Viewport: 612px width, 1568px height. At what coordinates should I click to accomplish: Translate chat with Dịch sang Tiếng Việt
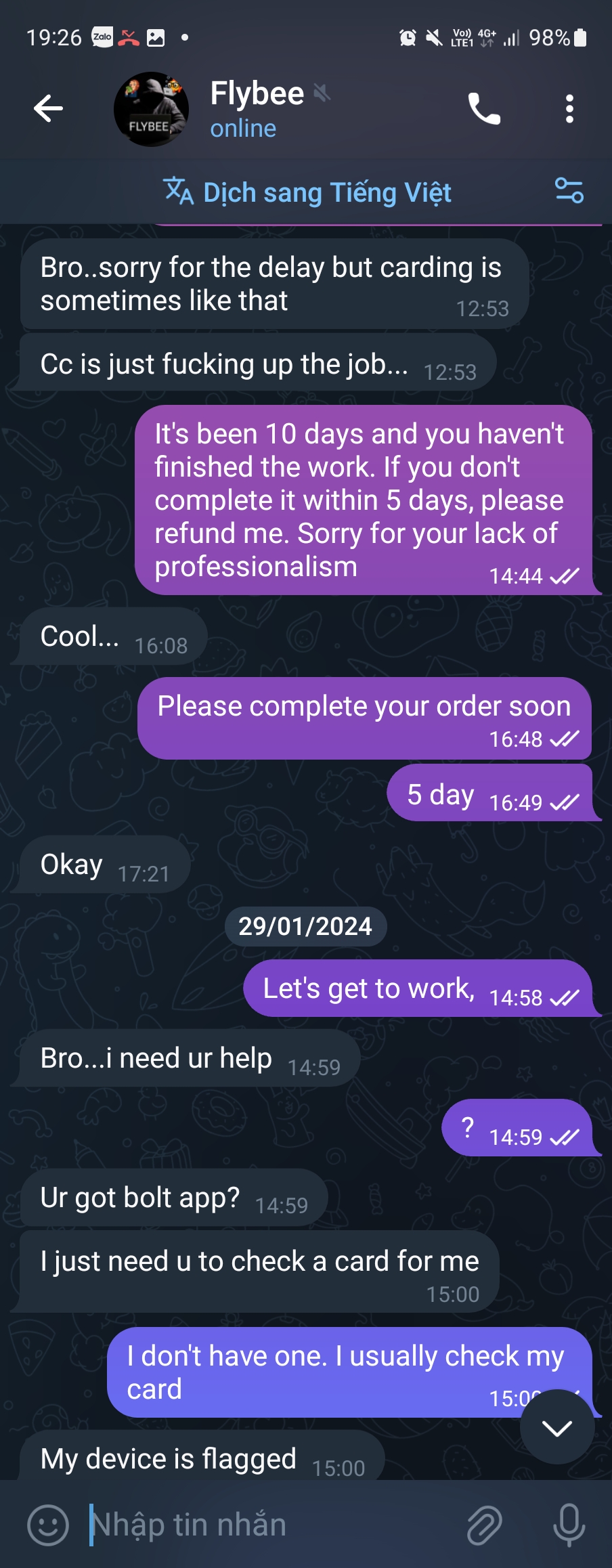[x=307, y=192]
